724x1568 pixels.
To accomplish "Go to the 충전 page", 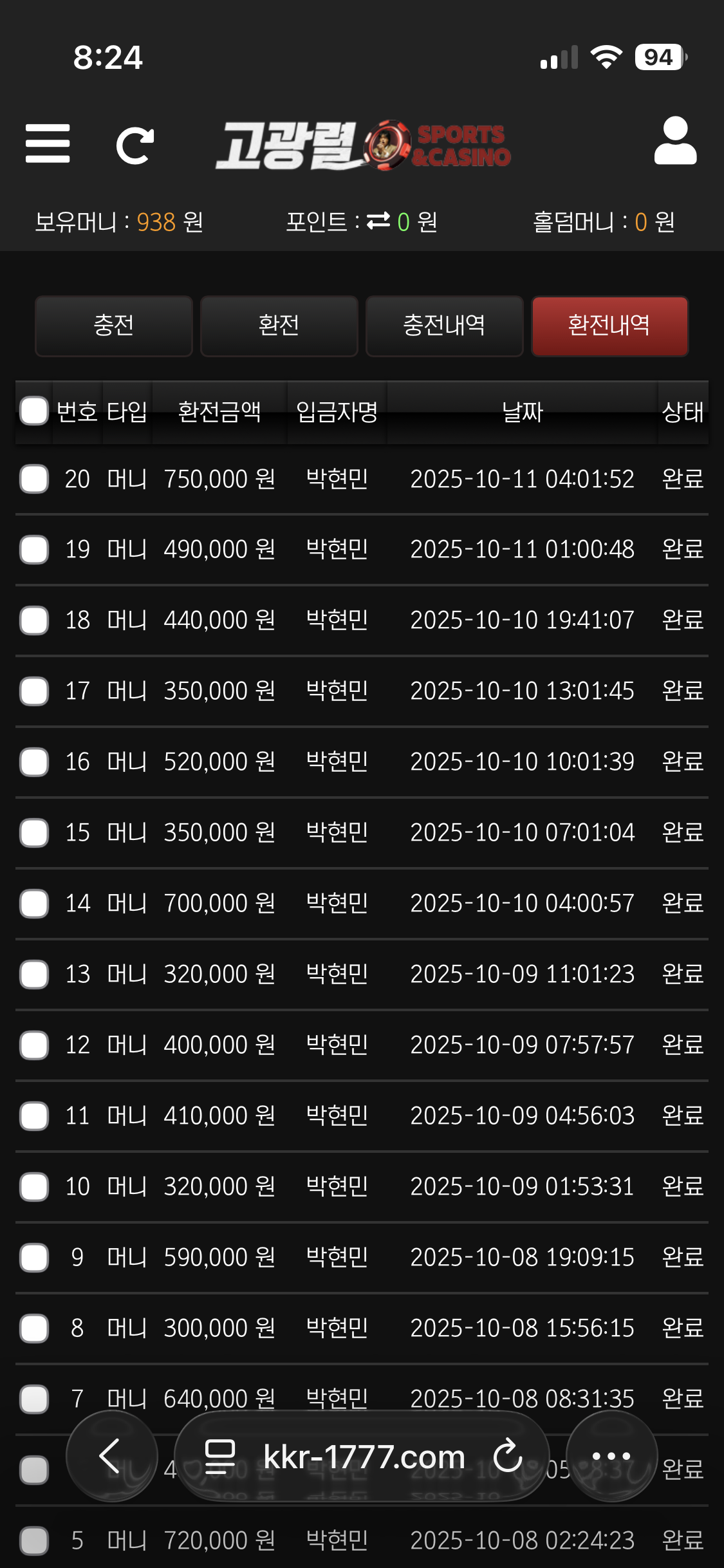I will click(114, 326).
